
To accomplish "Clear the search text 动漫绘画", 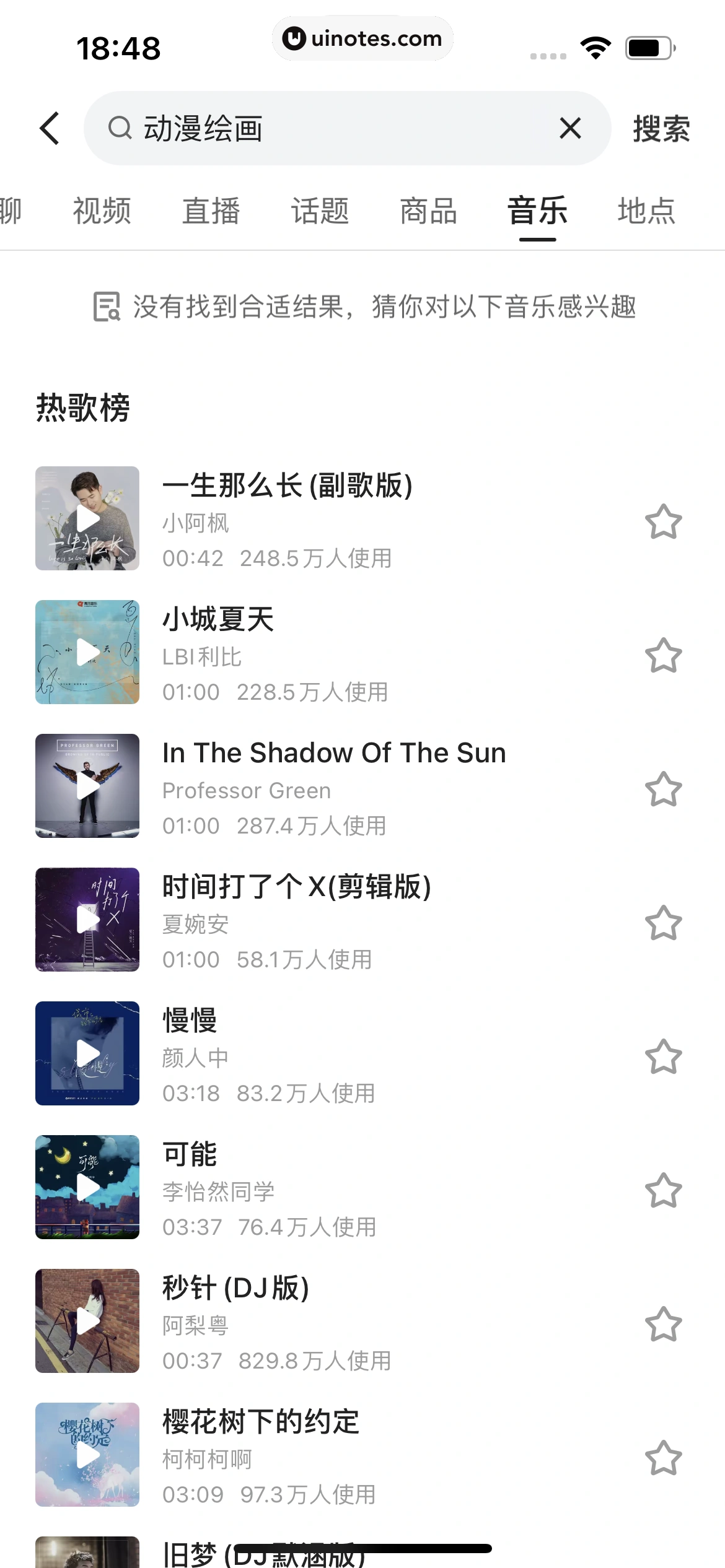I will pos(570,129).
